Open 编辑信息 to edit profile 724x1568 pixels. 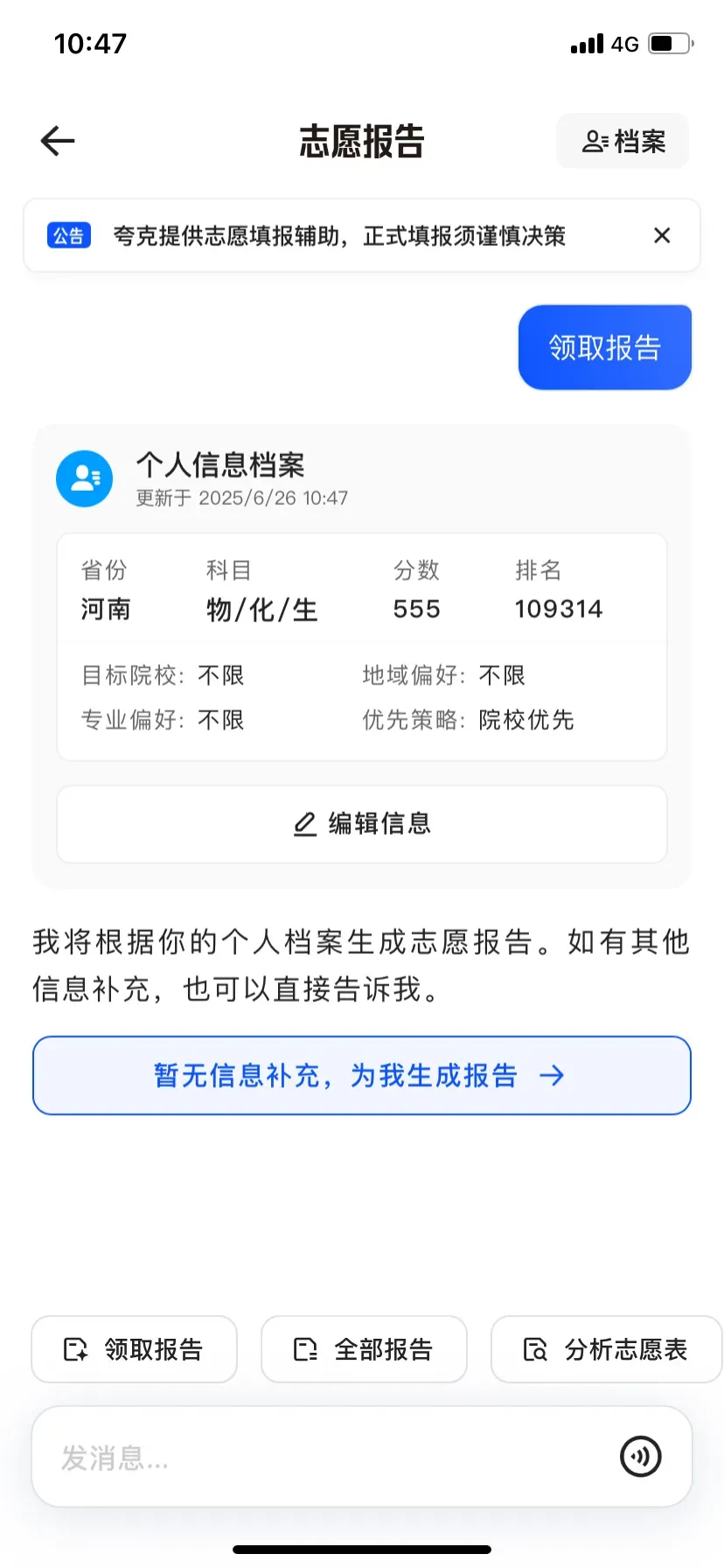click(361, 823)
